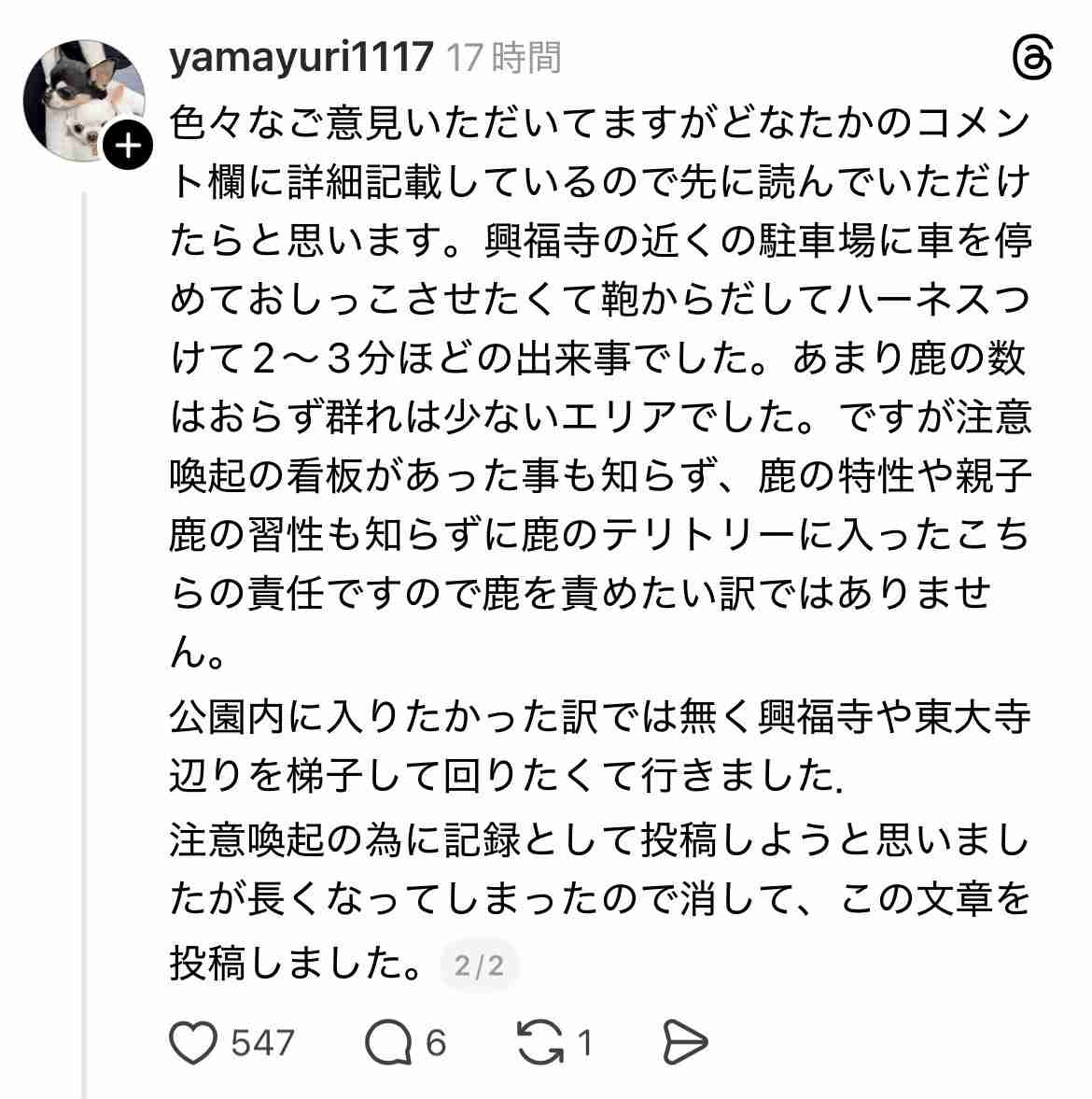
Task: Share the post via send icon
Action: 685,1042
